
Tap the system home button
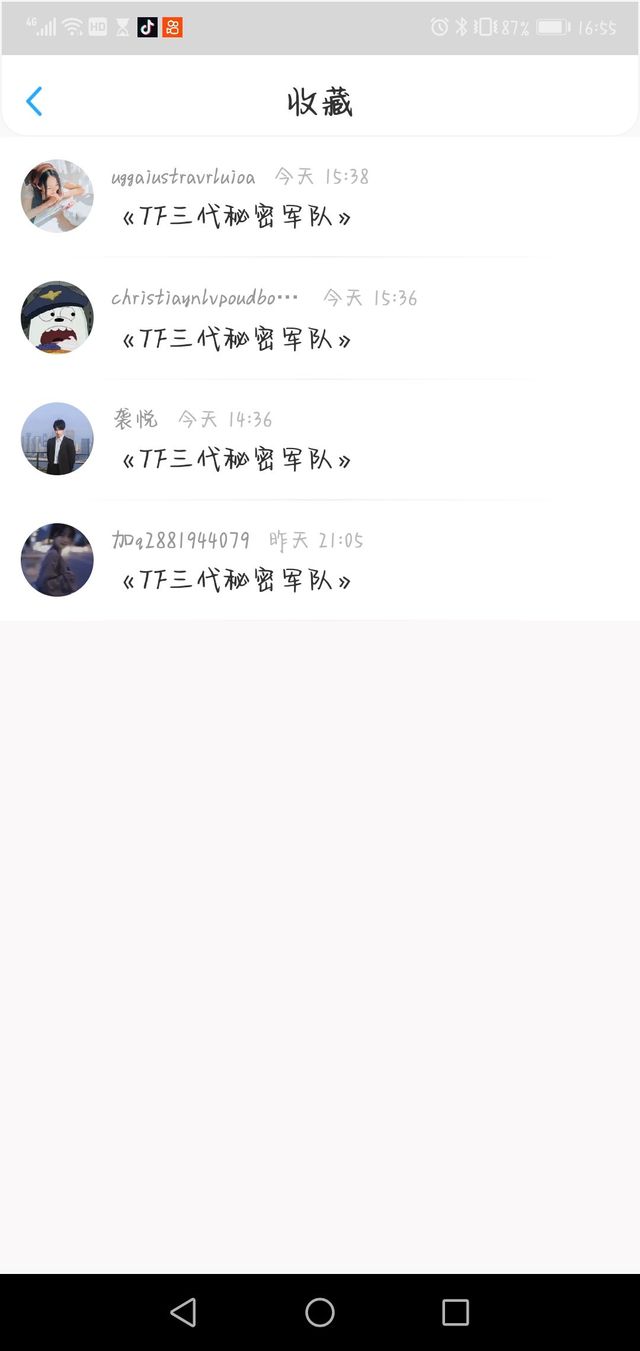click(x=320, y=1312)
